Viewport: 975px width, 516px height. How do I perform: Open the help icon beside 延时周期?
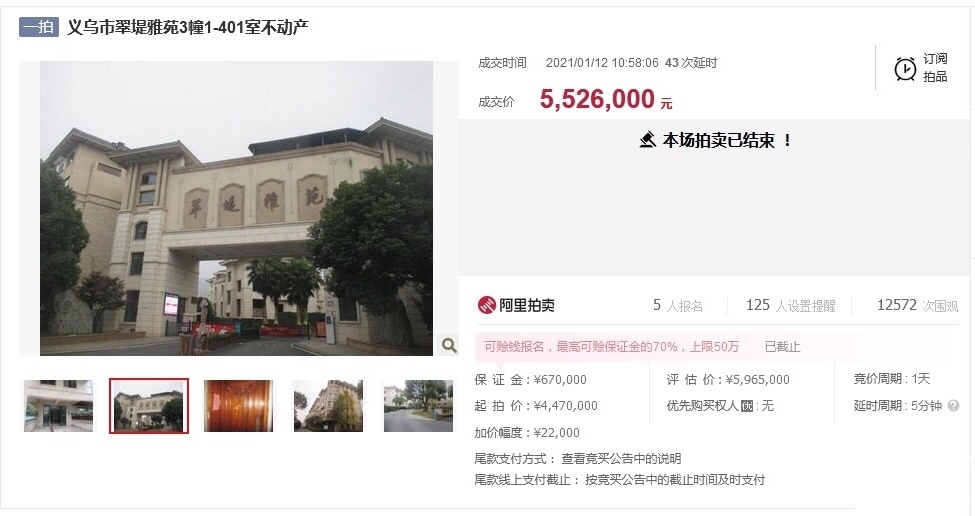pyautogui.click(x=953, y=406)
